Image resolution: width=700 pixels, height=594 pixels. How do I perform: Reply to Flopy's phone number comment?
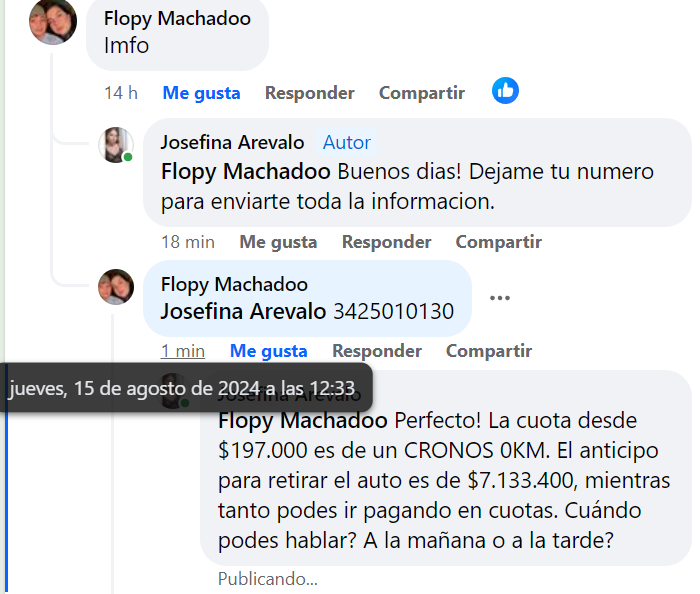[x=376, y=351]
